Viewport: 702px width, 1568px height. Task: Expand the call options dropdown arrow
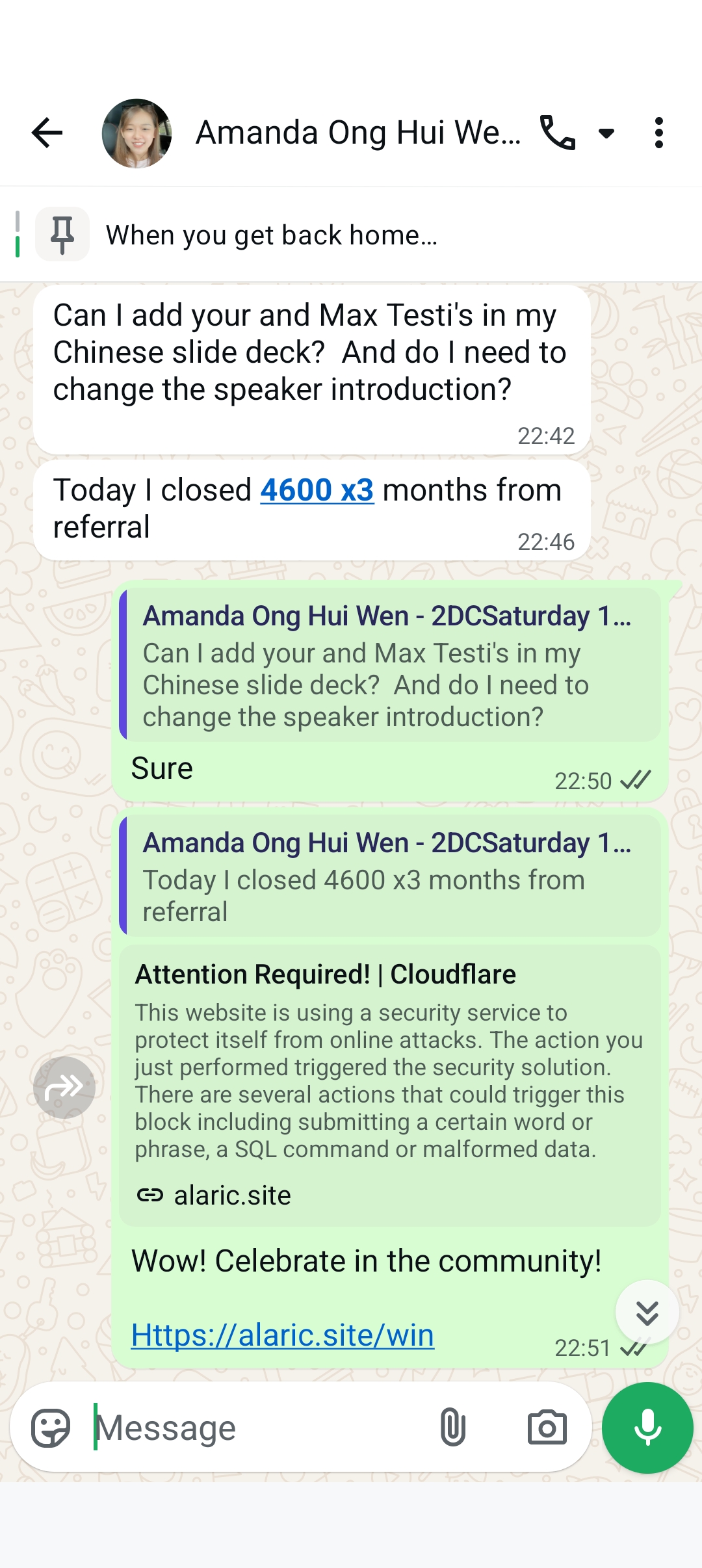point(606,134)
